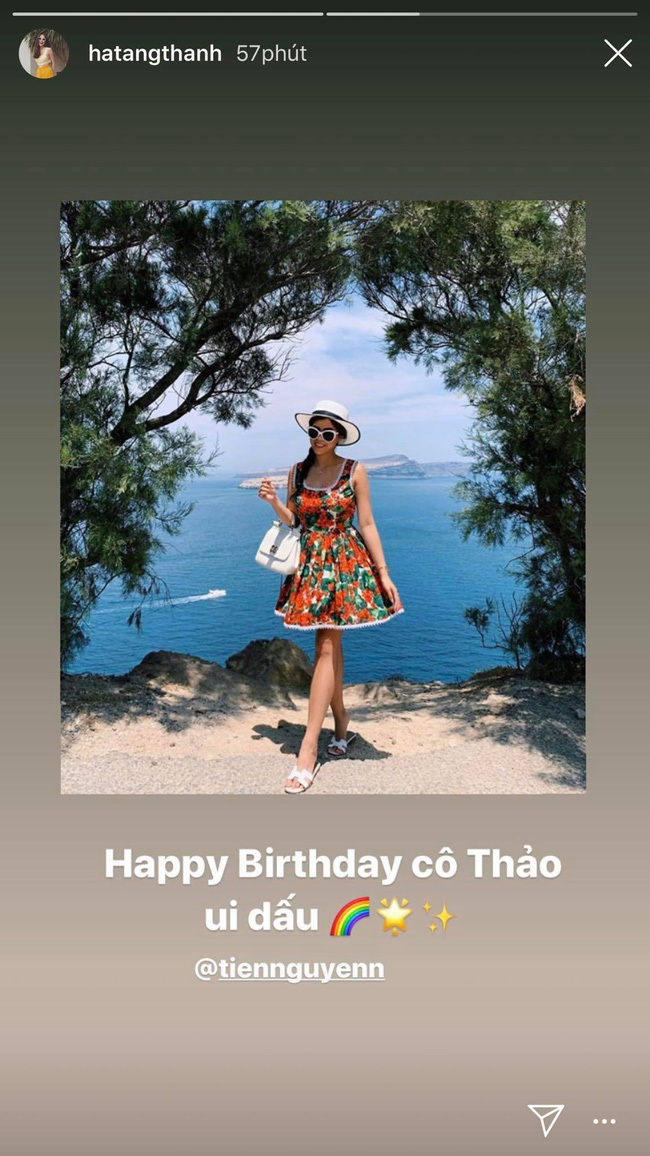Screen dimensions: 650x1156
Task: Open the hatangthanh username link
Action: click(x=154, y=54)
